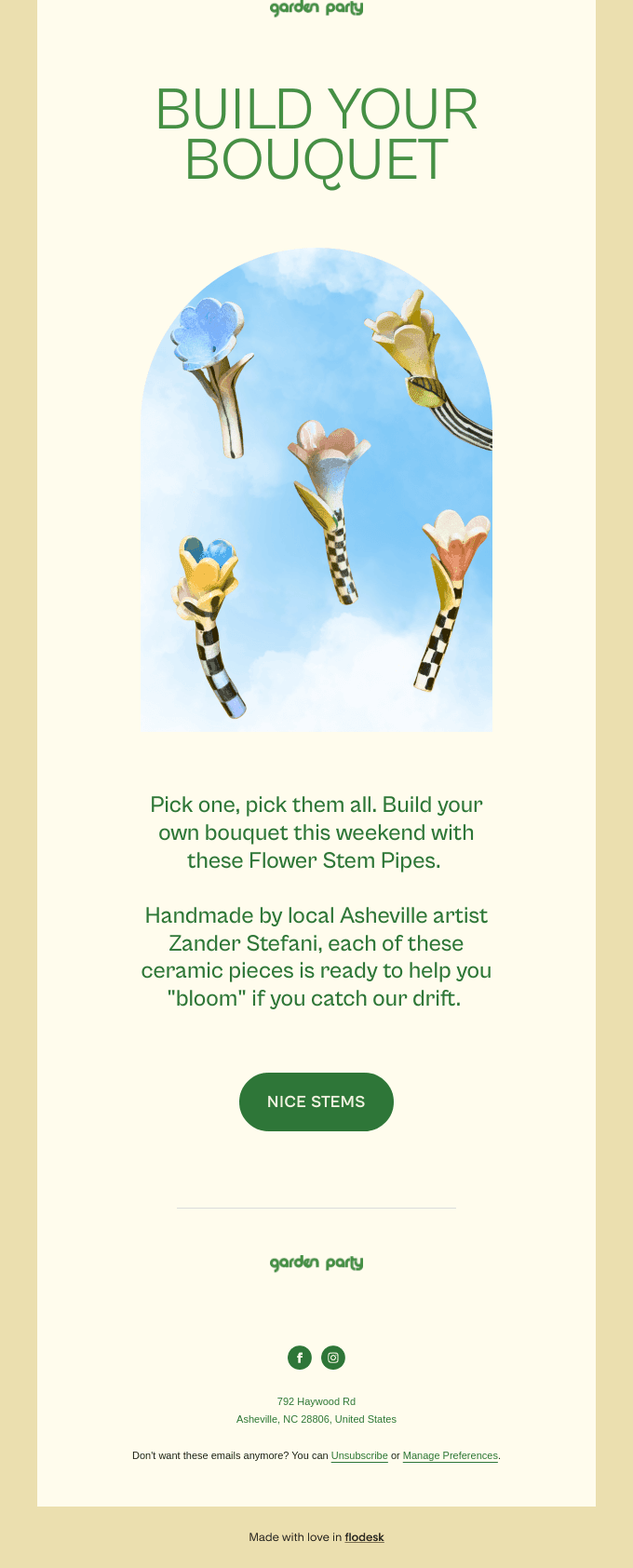This screenshot has height=1568, width=633.
Task: Open the Manage Preferences link
Action: point(451,1455)
